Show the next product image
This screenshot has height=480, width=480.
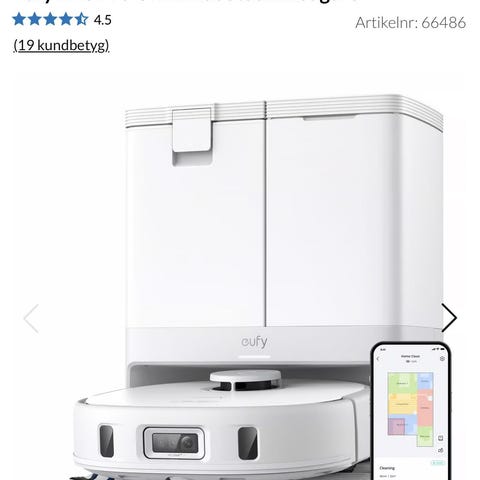tap(449, 318)
